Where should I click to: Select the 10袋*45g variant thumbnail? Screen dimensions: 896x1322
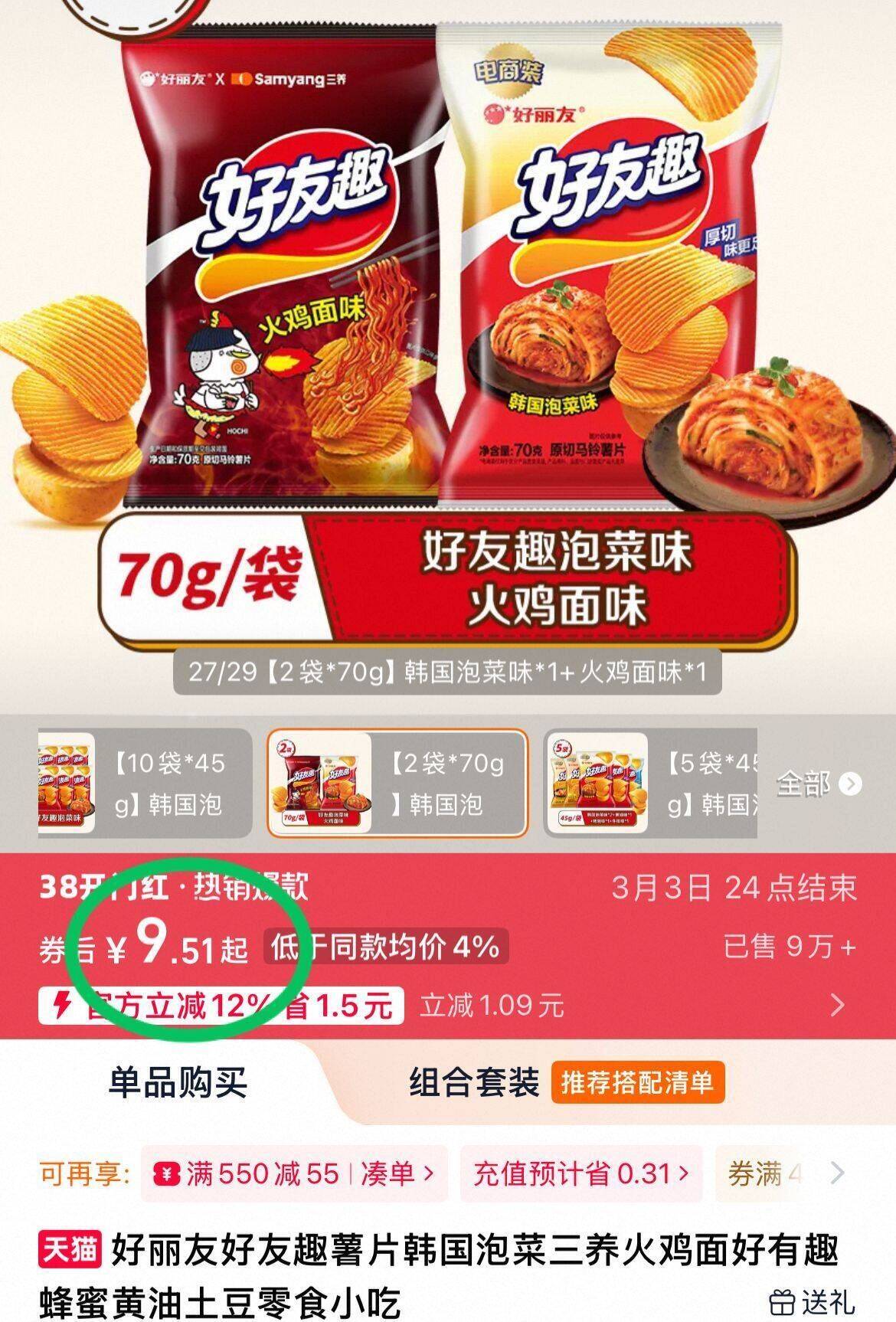[144, 782]
